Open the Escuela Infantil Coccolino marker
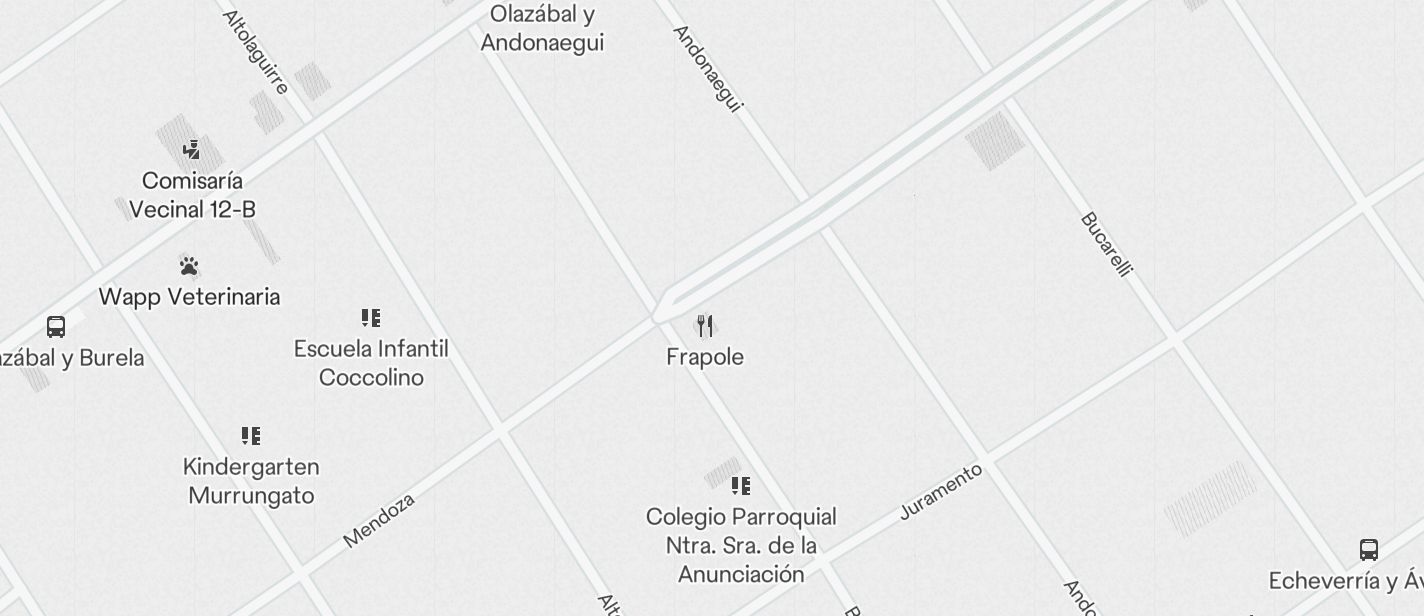The width and height of the screenshot is (1424, 616). tap(371, 318)
